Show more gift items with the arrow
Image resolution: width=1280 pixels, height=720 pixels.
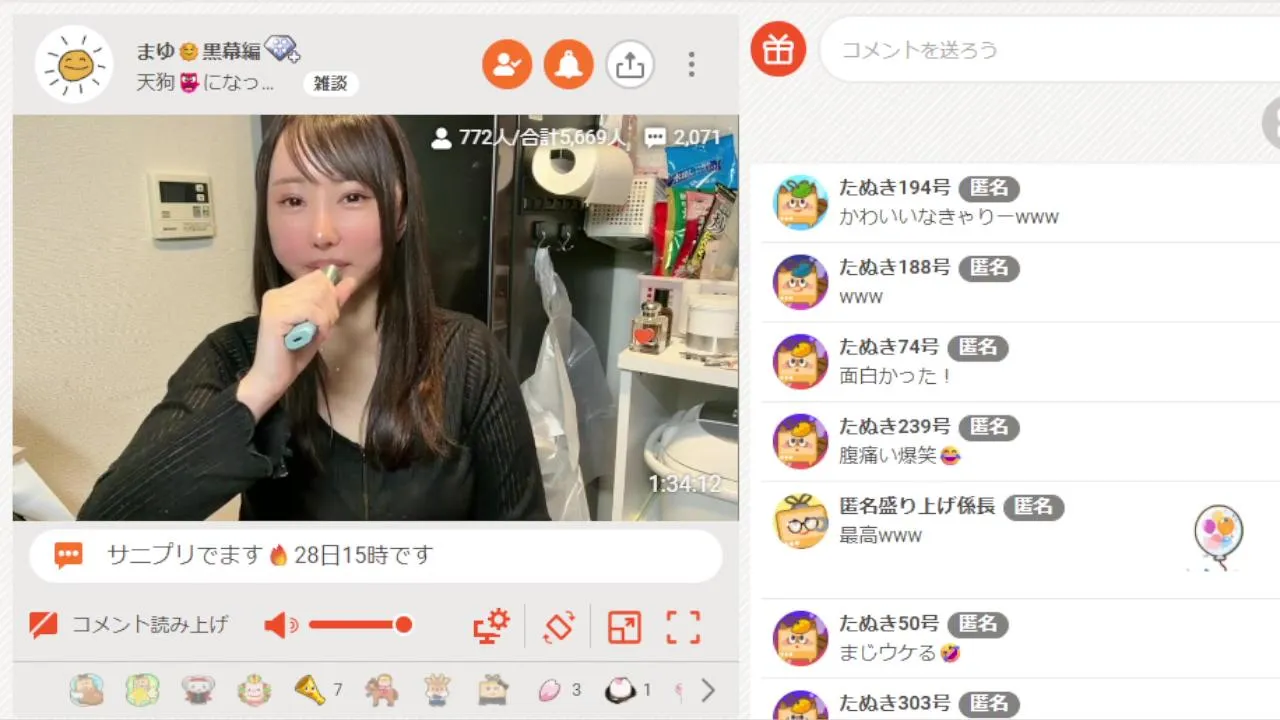[x=708, y=690]
